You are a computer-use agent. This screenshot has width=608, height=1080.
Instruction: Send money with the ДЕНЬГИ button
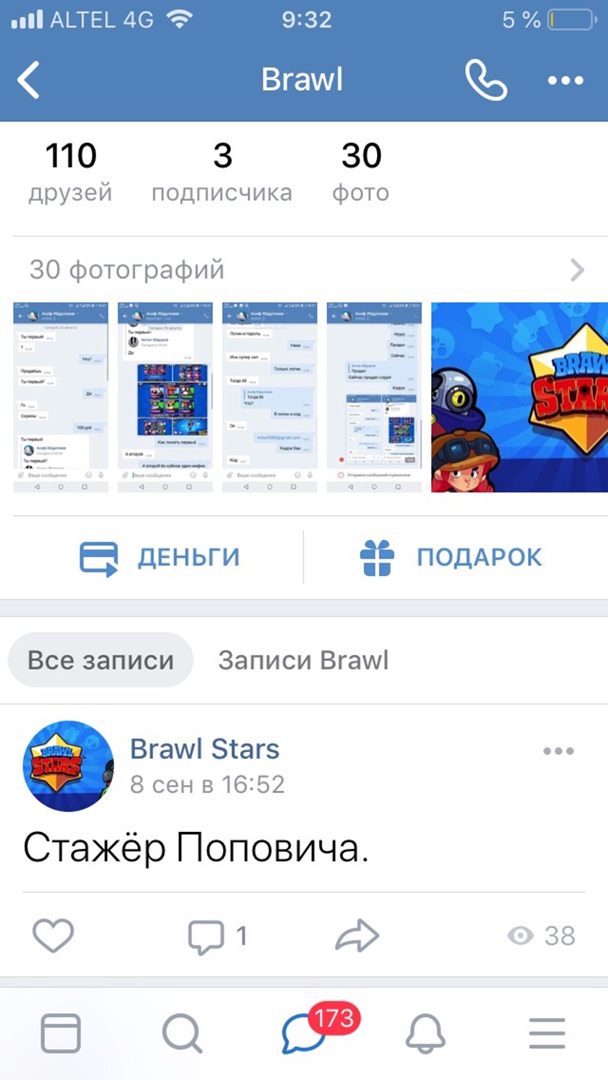coord(160,557)
